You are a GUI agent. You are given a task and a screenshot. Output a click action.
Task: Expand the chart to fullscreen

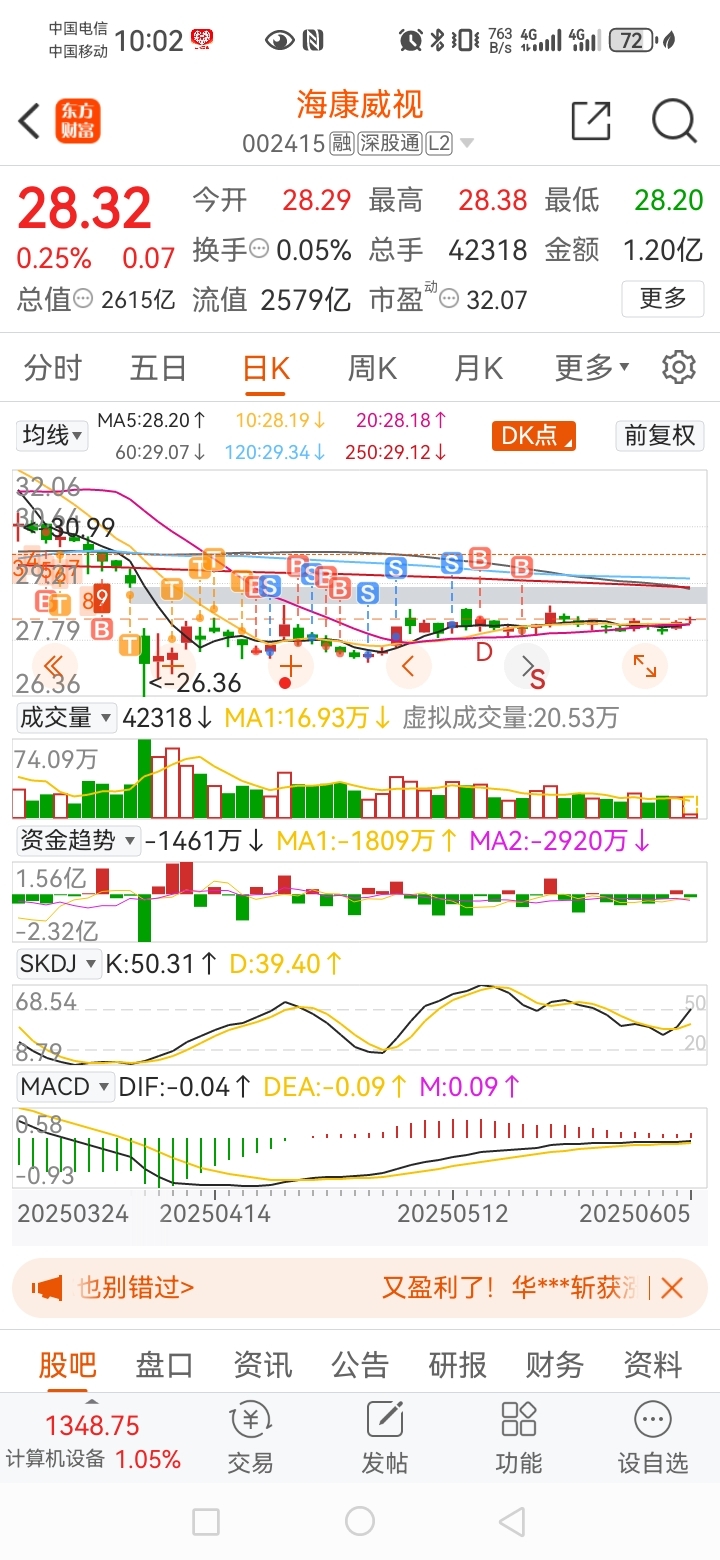[645, 665]
